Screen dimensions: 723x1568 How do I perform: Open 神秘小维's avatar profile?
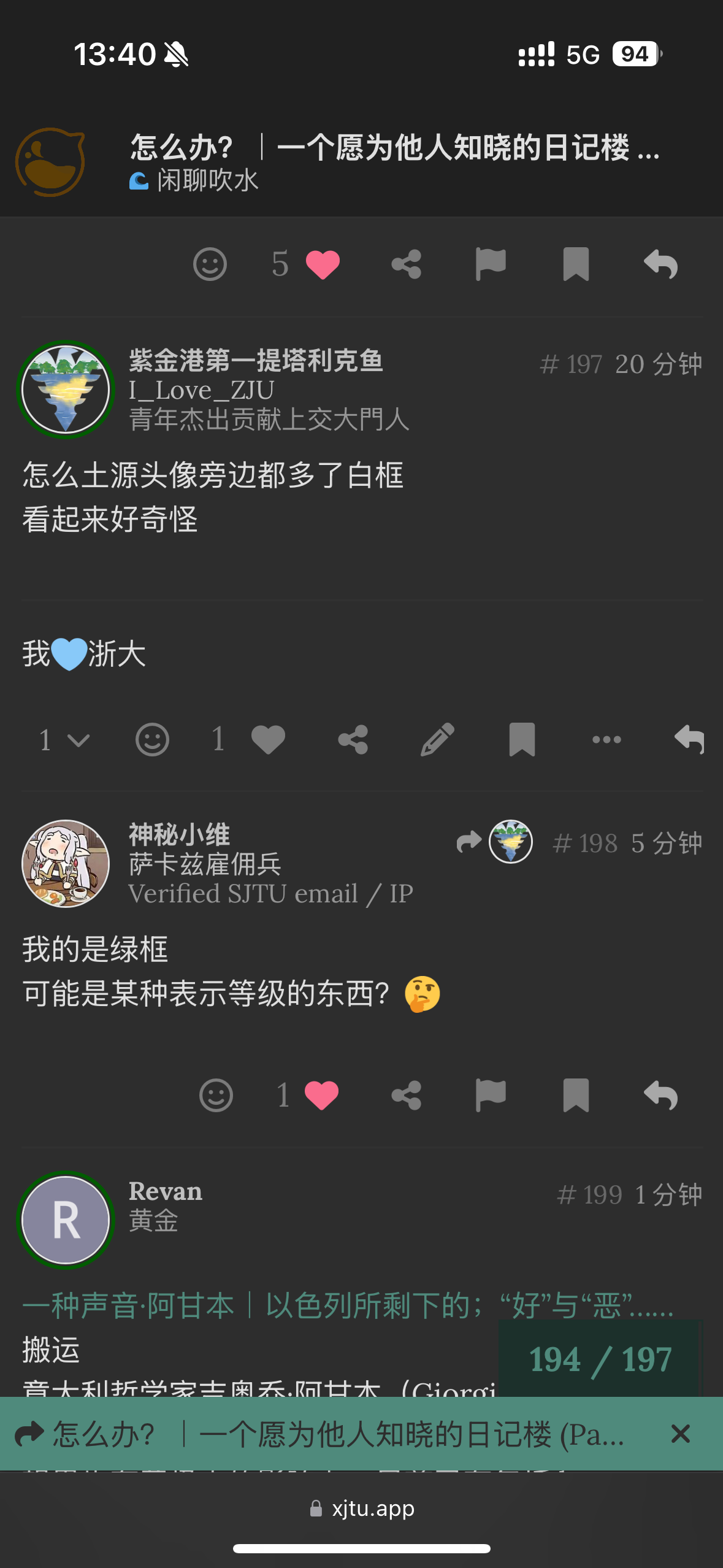(66, 864)
